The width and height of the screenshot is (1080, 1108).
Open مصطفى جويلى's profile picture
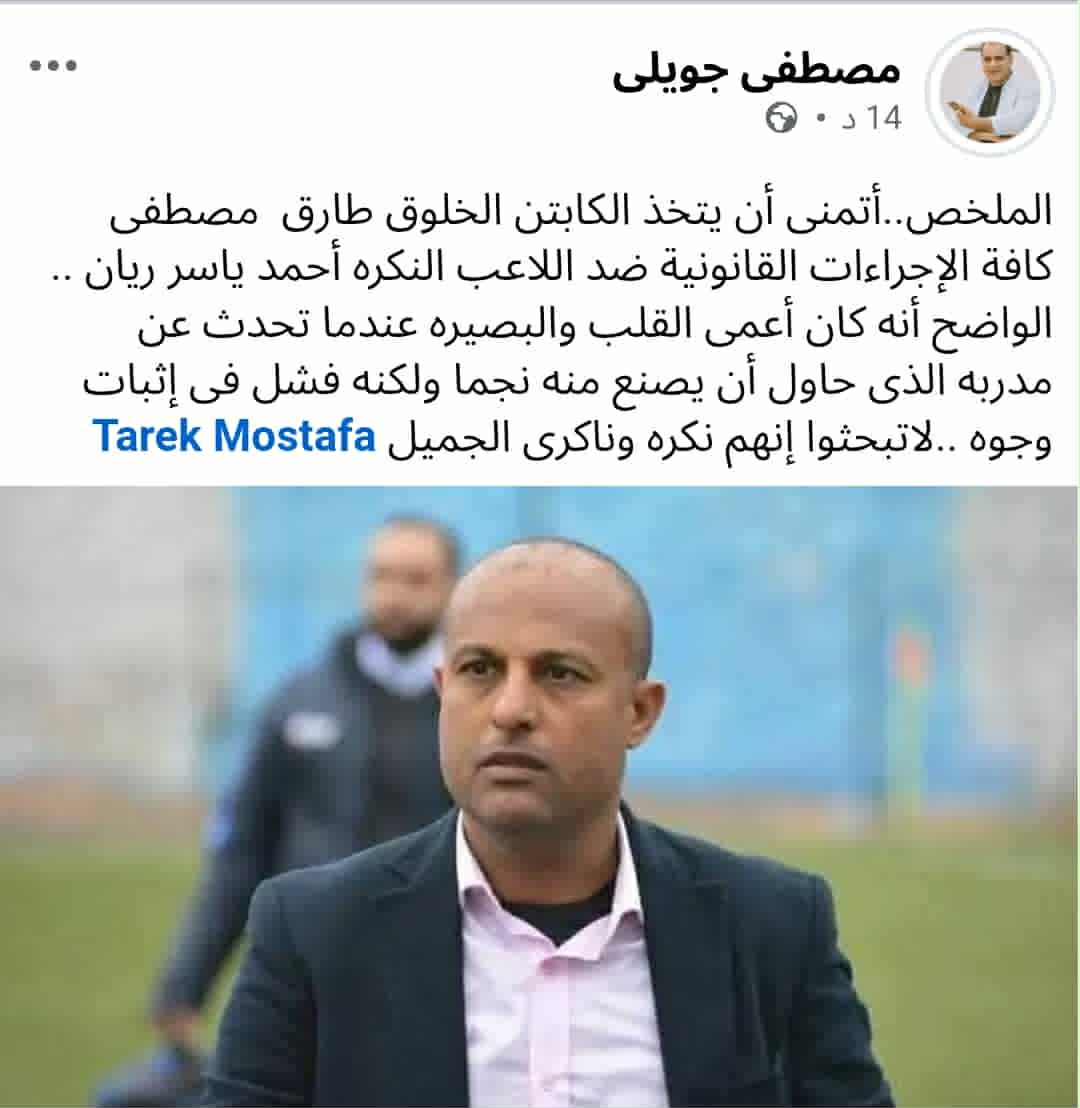tap(990, 92)
